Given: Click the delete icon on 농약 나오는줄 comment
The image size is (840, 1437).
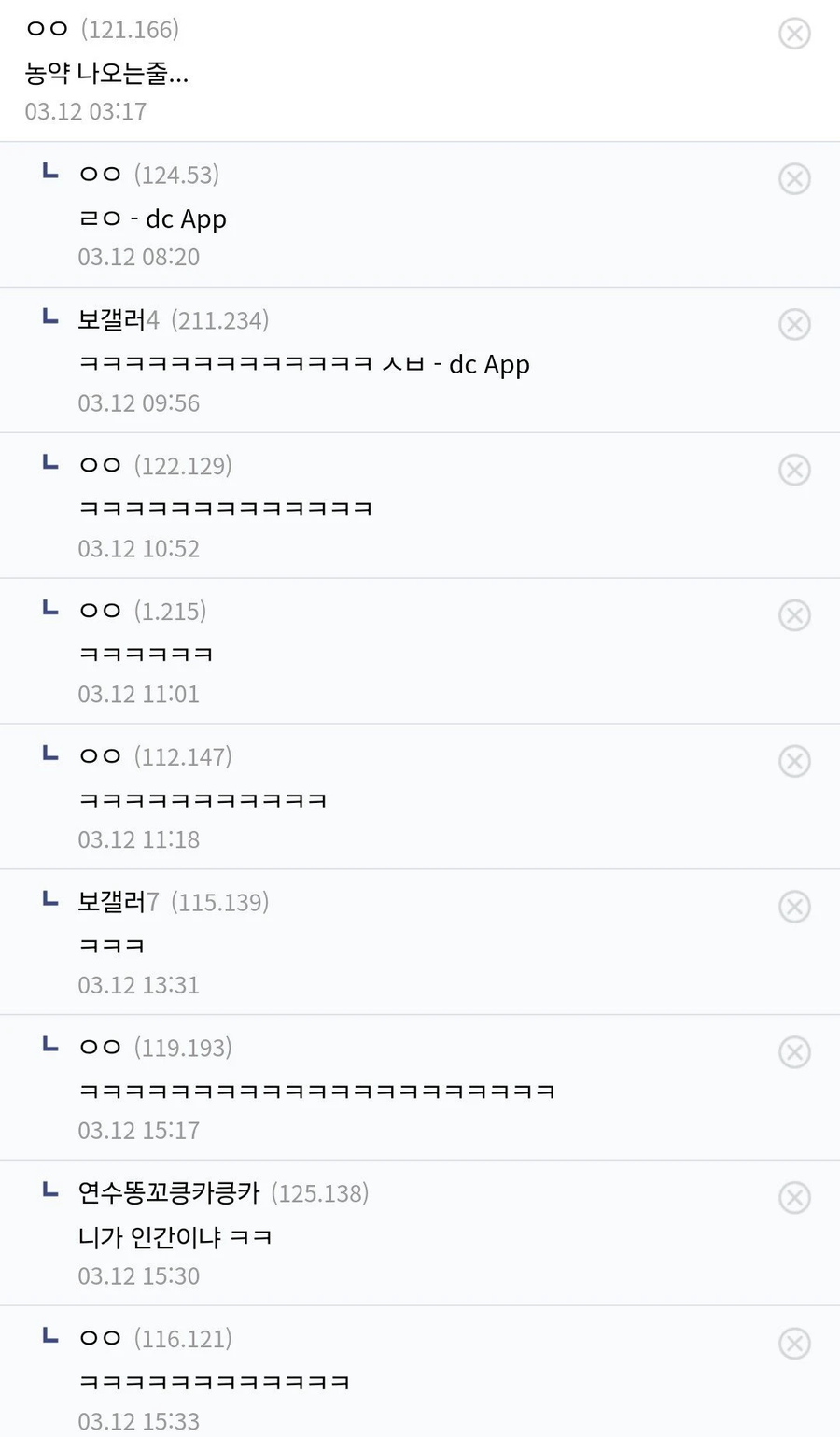Looking at the screenshot, I should coord(794,35).
